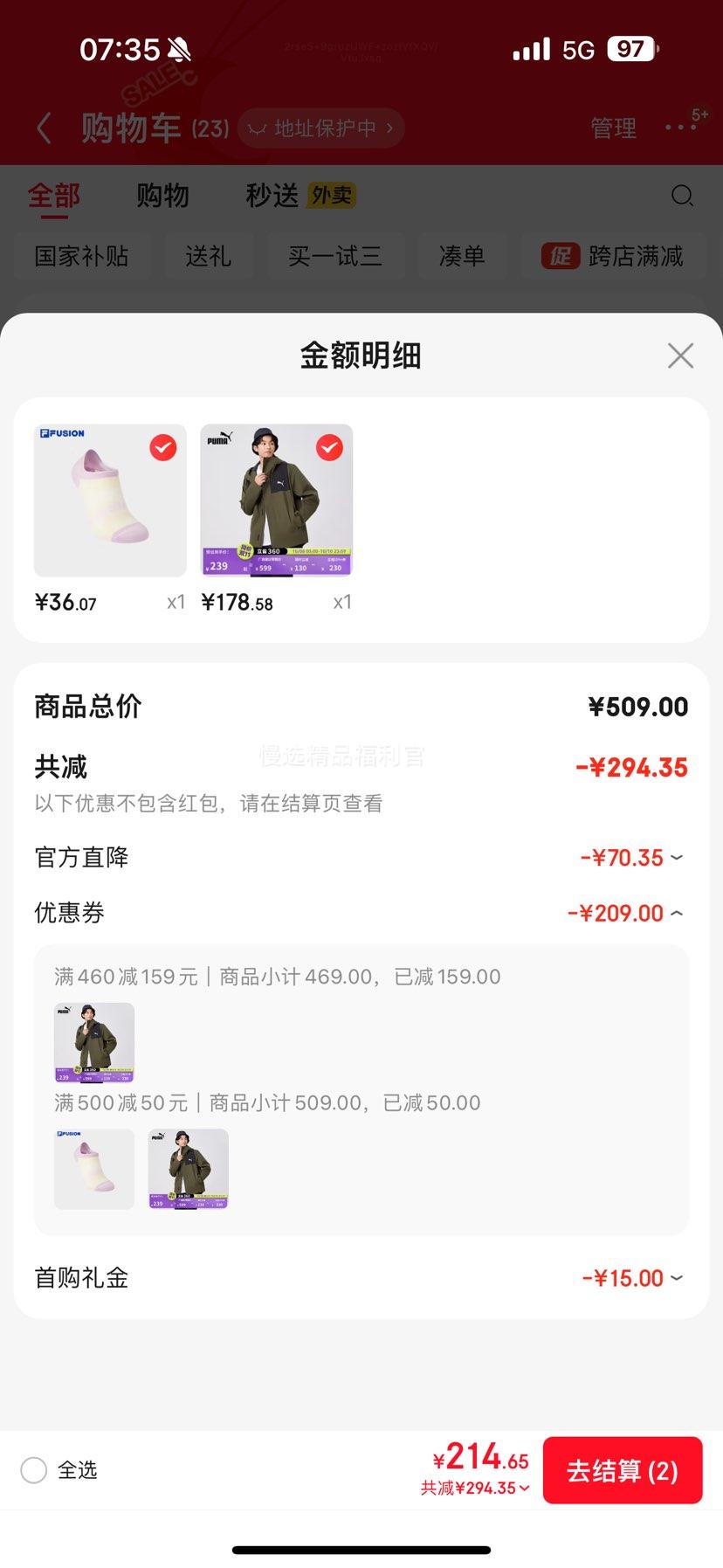Go back from the 购物车 page
The image size is (723, 1568).
[x=45, y=128]
